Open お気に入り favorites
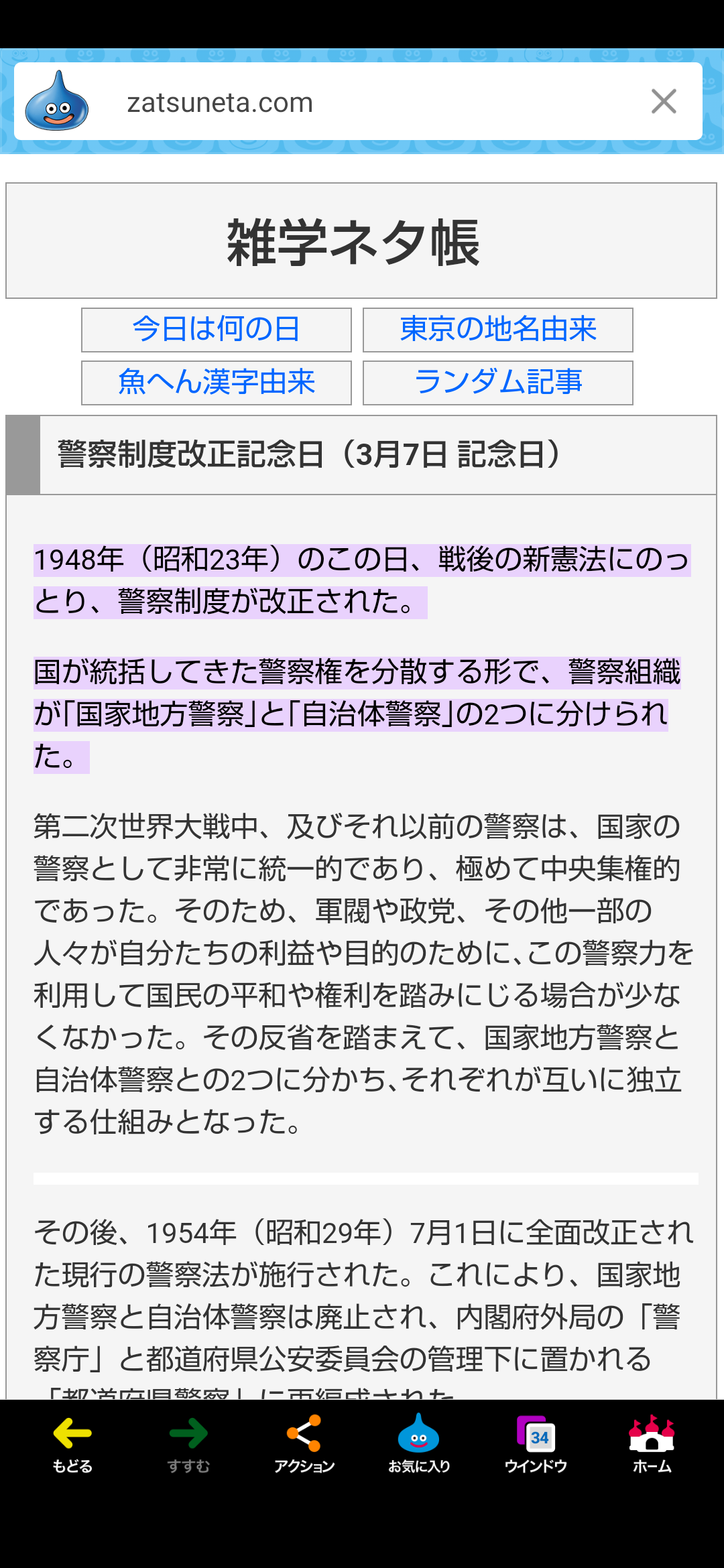This screenshot has height=1568, width=724. pos(419,1444)
